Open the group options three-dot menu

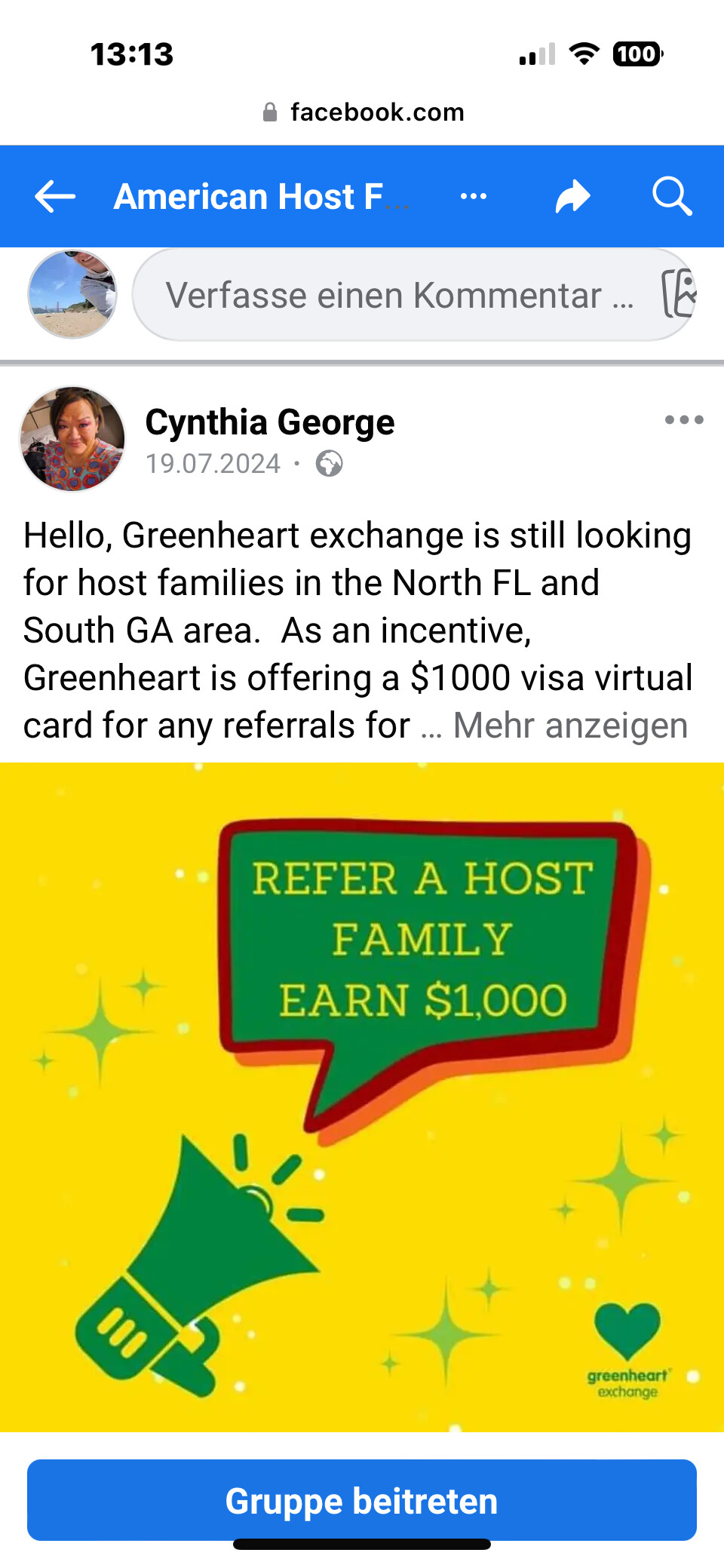tap(474, 197)
